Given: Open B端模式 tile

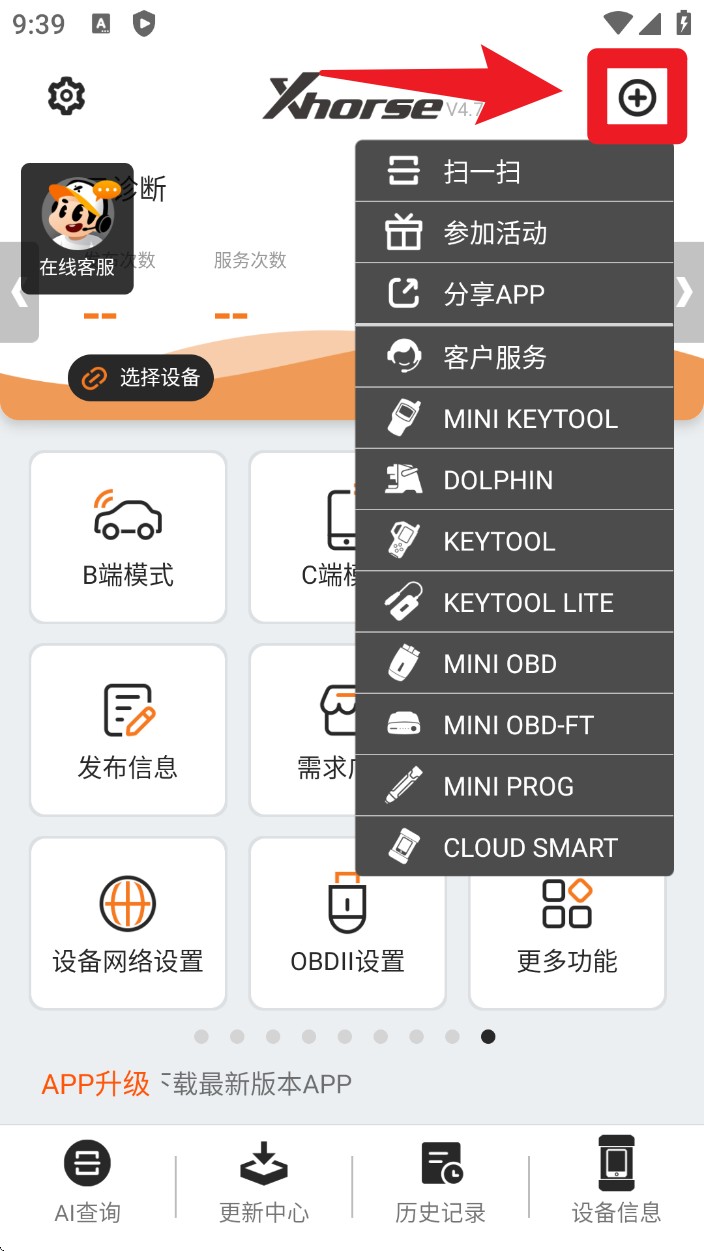Looking at the screenshot, I should click(x=128, y=538).
